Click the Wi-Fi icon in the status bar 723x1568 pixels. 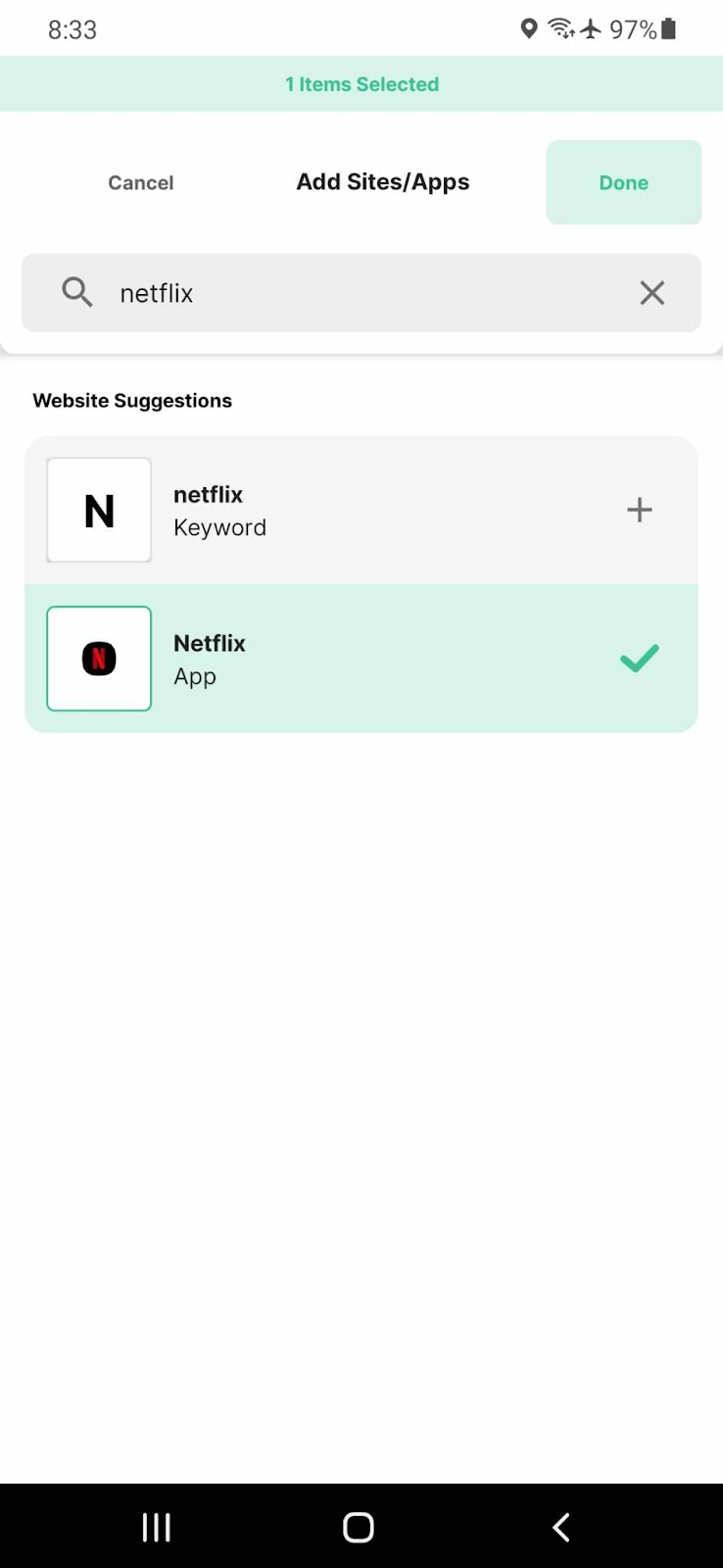(560, 28)
